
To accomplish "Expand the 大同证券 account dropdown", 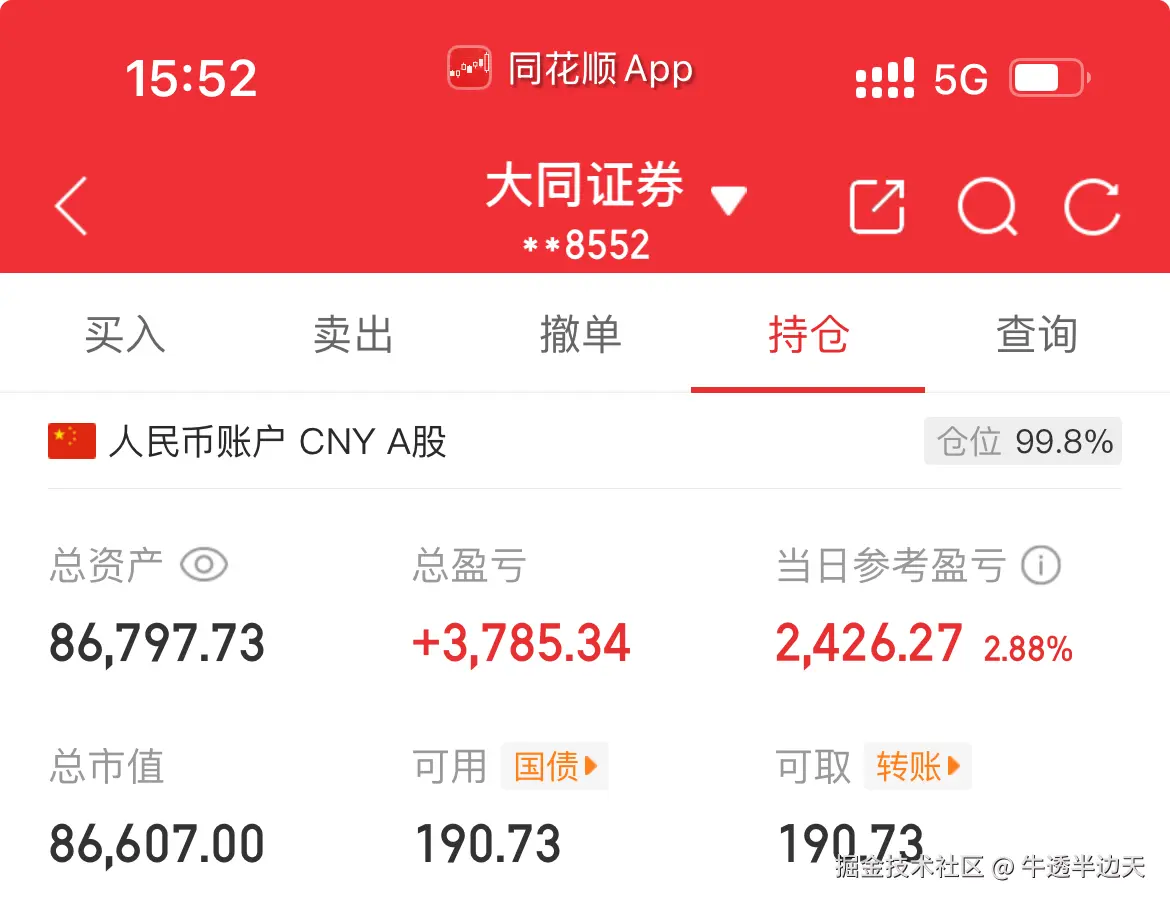I will click(x=728, y=202).
